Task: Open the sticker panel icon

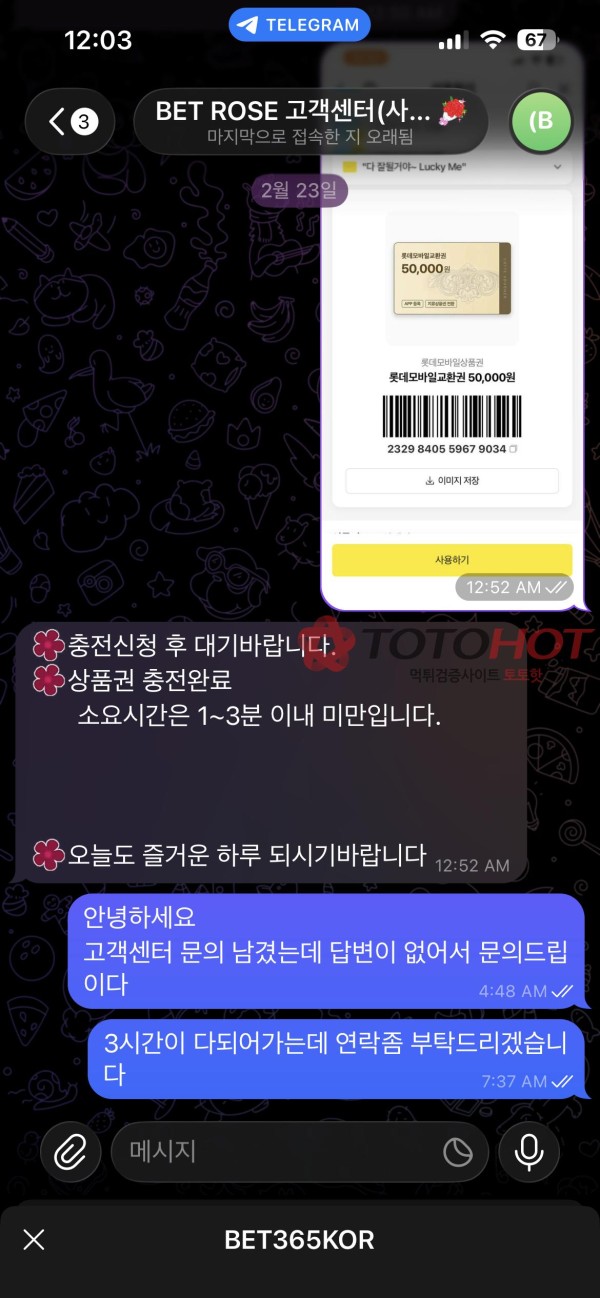Action: coord(458,1152)
